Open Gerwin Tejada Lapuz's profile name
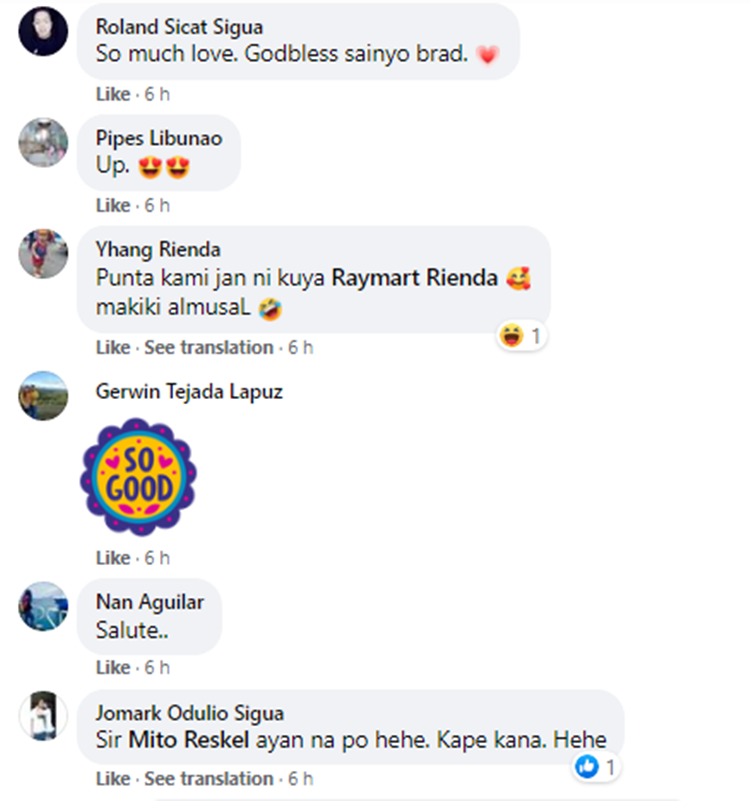Viewport: 750px width, 801px height. click(x=189, y=392)
